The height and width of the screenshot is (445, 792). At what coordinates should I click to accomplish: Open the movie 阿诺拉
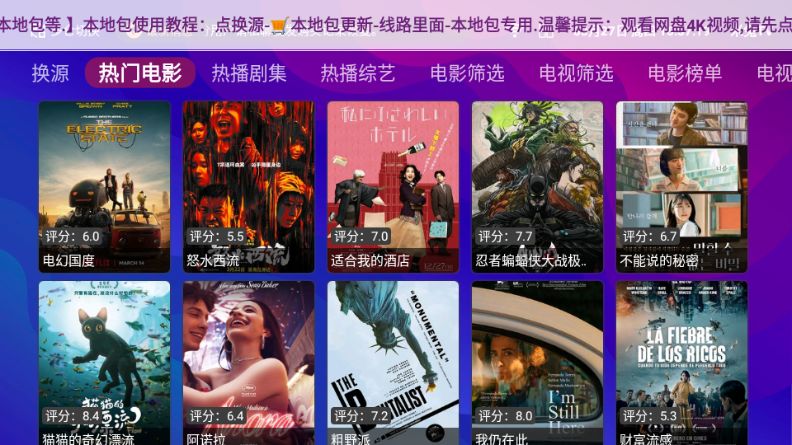pyautogui.click(x=248, y=362)
